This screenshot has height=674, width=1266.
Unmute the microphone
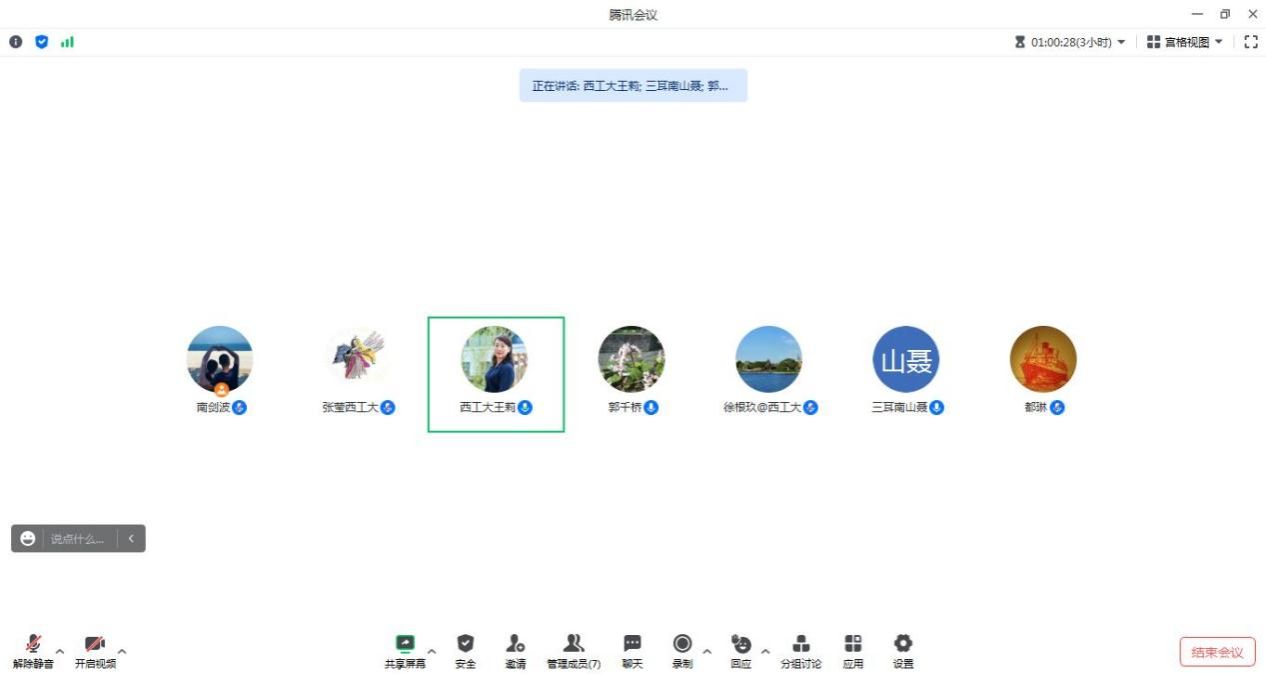(x=33, y=649)
